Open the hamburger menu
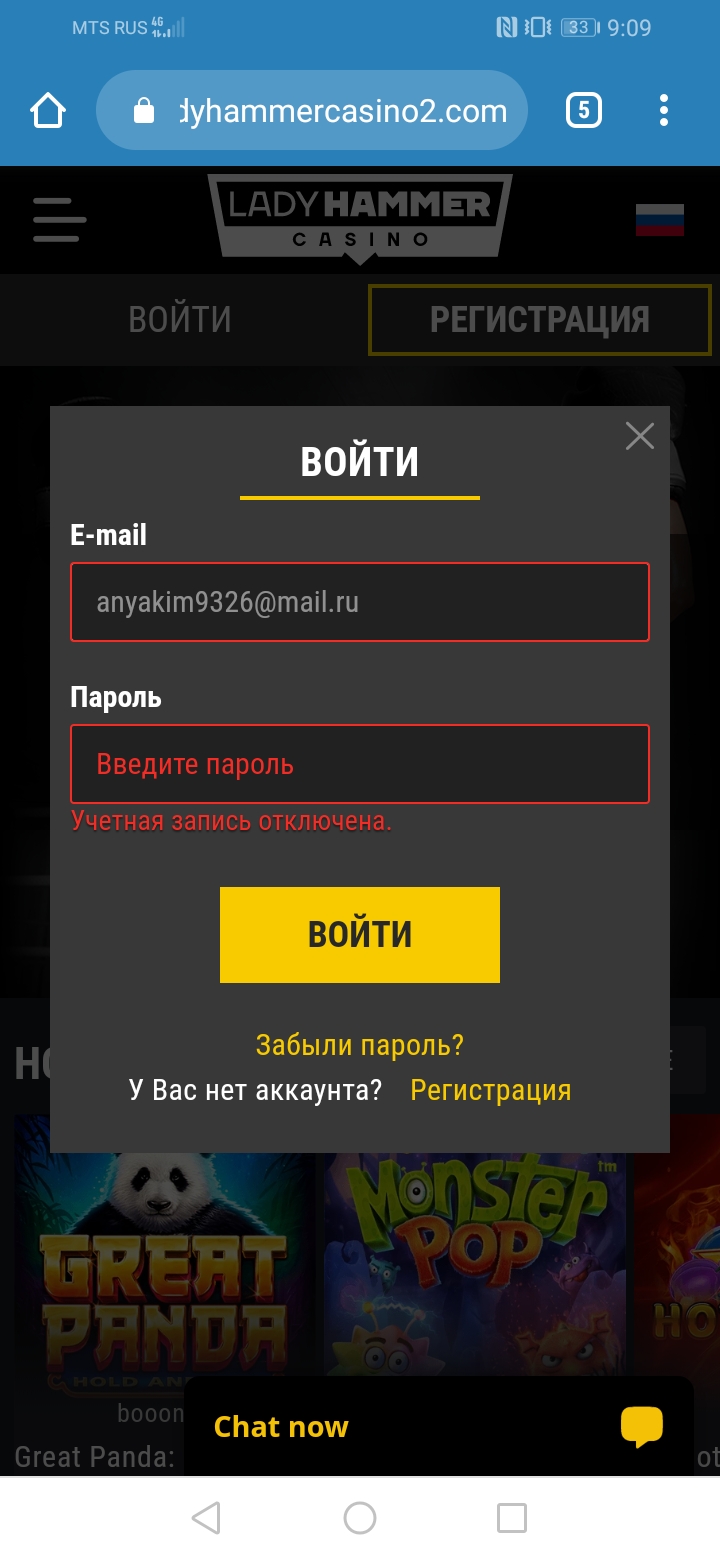Screen dimensions: 720x1560 click(x=59, y=219)
